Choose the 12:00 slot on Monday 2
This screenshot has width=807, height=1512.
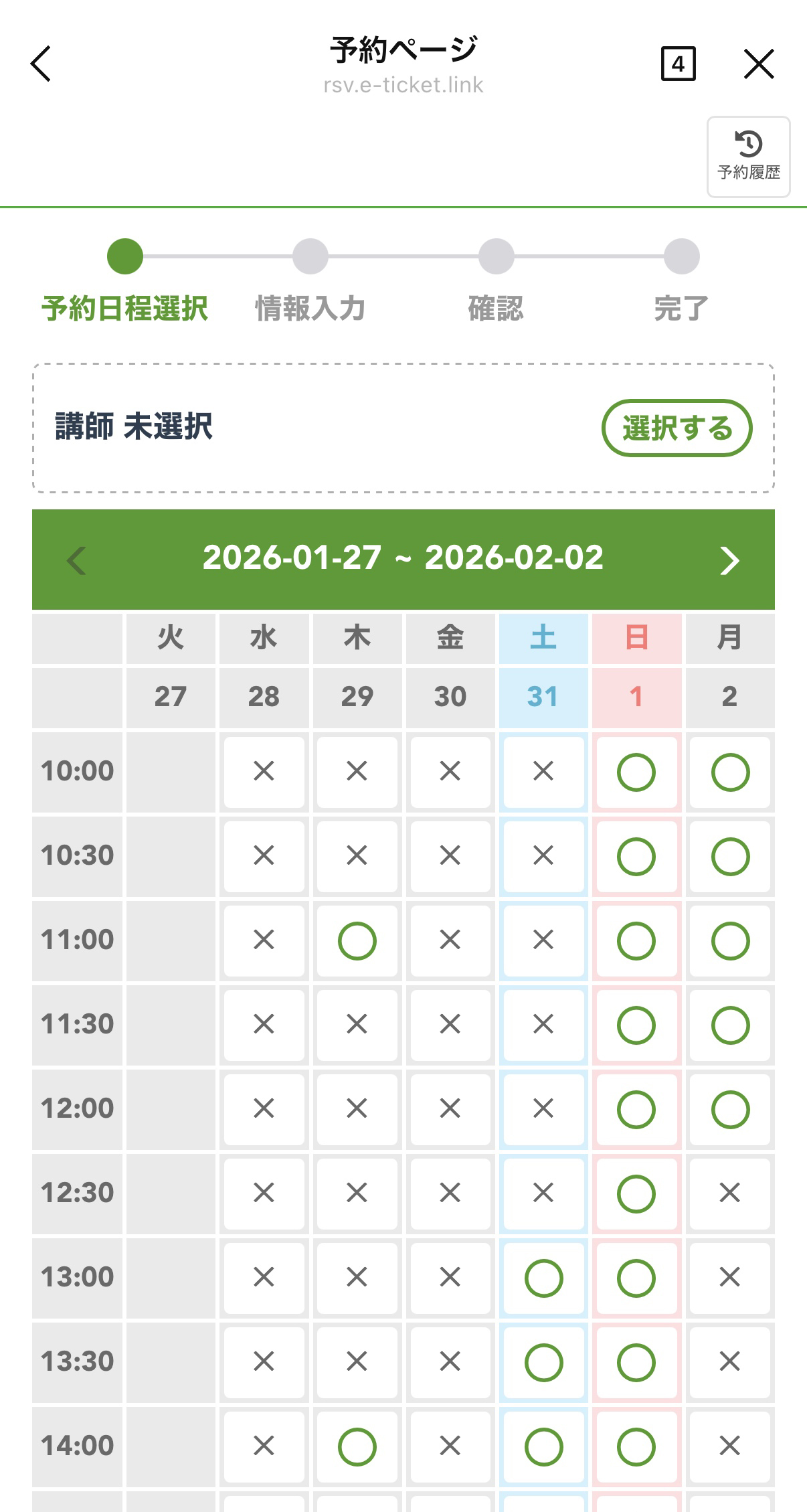pyautogui.click(x=729, y=1109)
